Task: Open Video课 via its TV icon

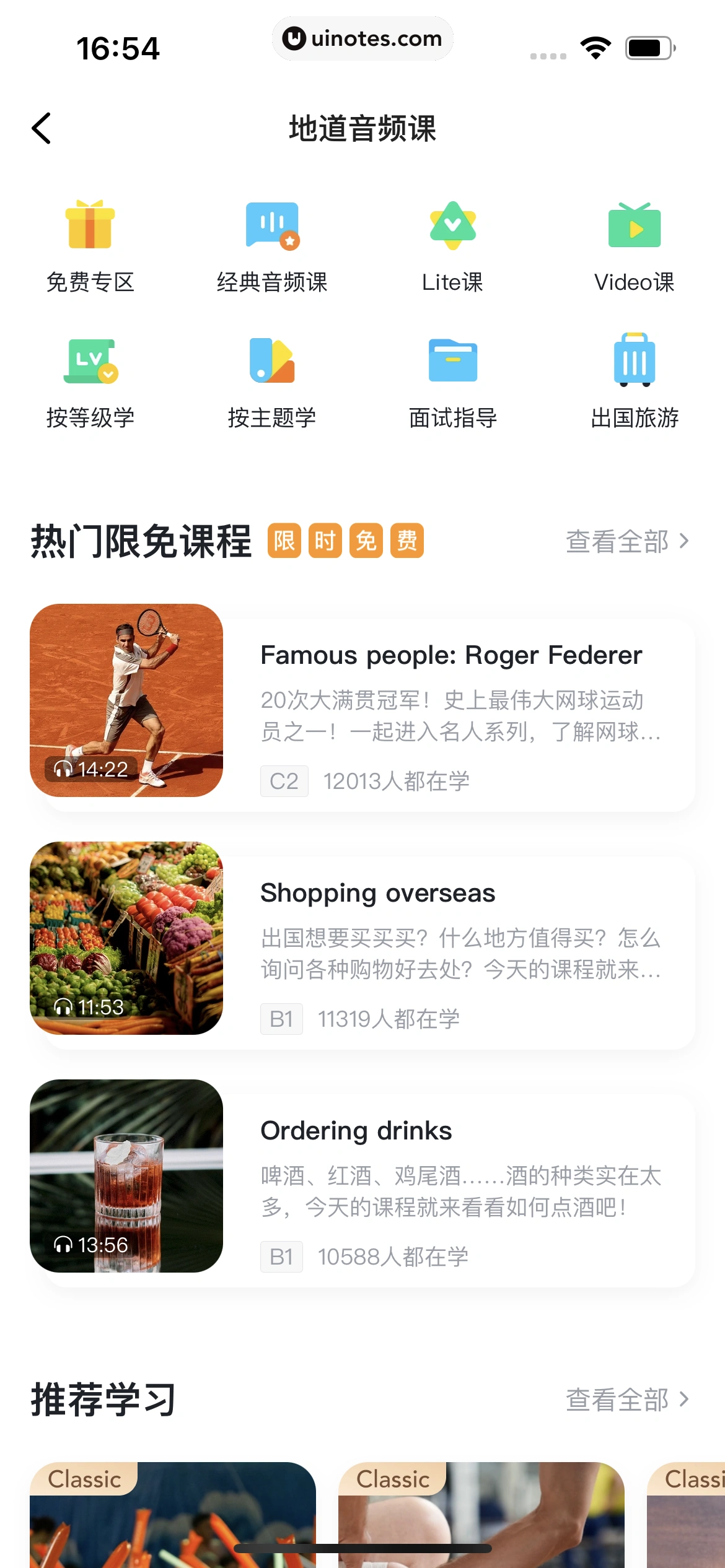Action: pos(633,226)
